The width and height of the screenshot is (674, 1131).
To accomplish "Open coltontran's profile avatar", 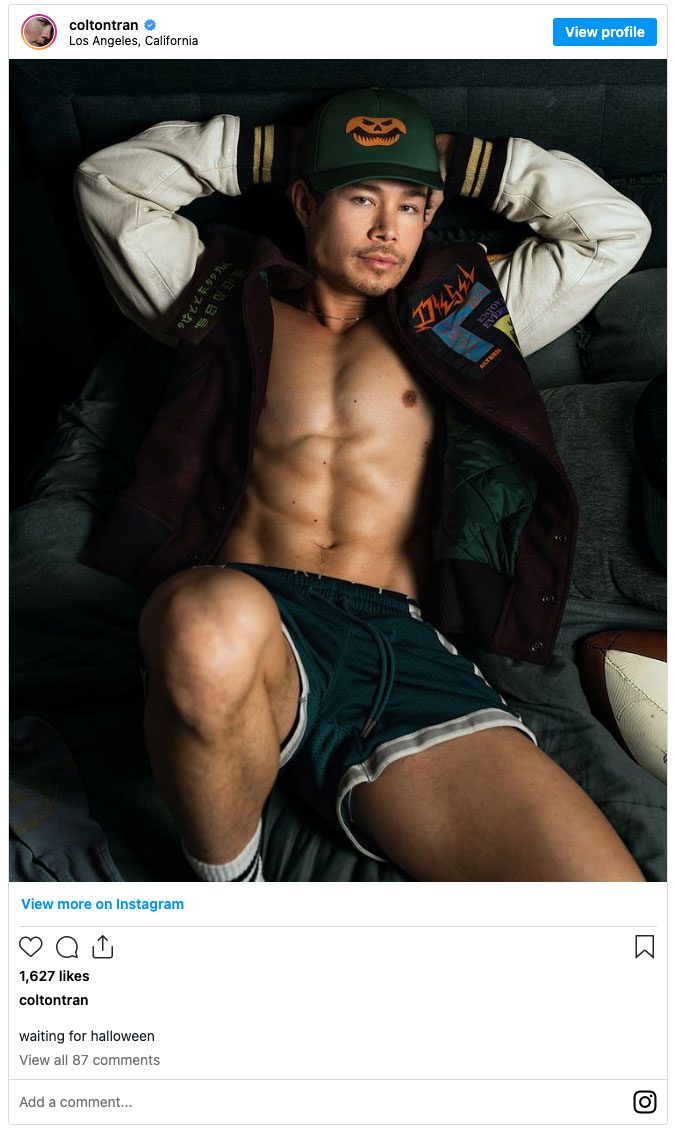I will click(39, 32).
